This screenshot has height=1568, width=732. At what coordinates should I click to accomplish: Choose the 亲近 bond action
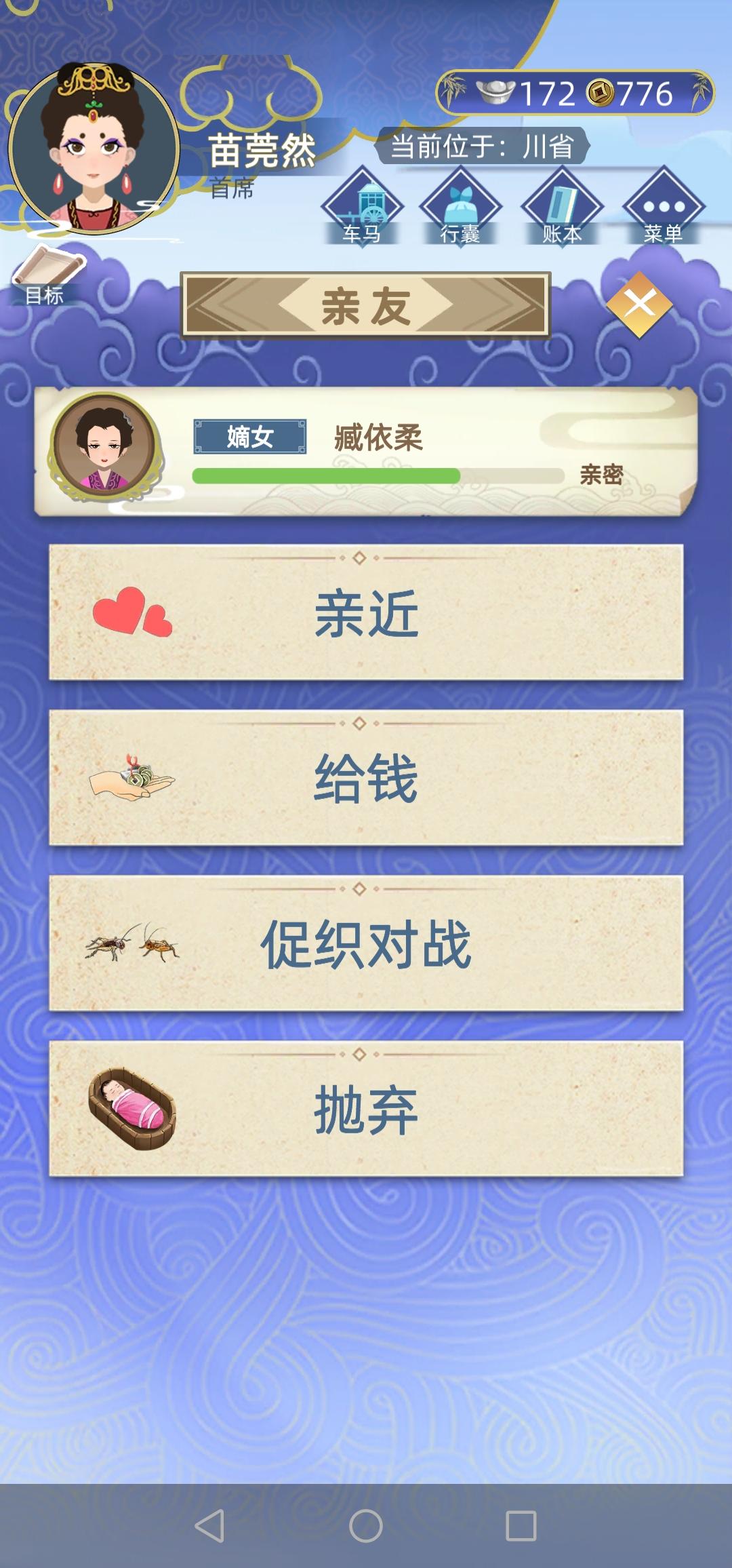[366, 617]
